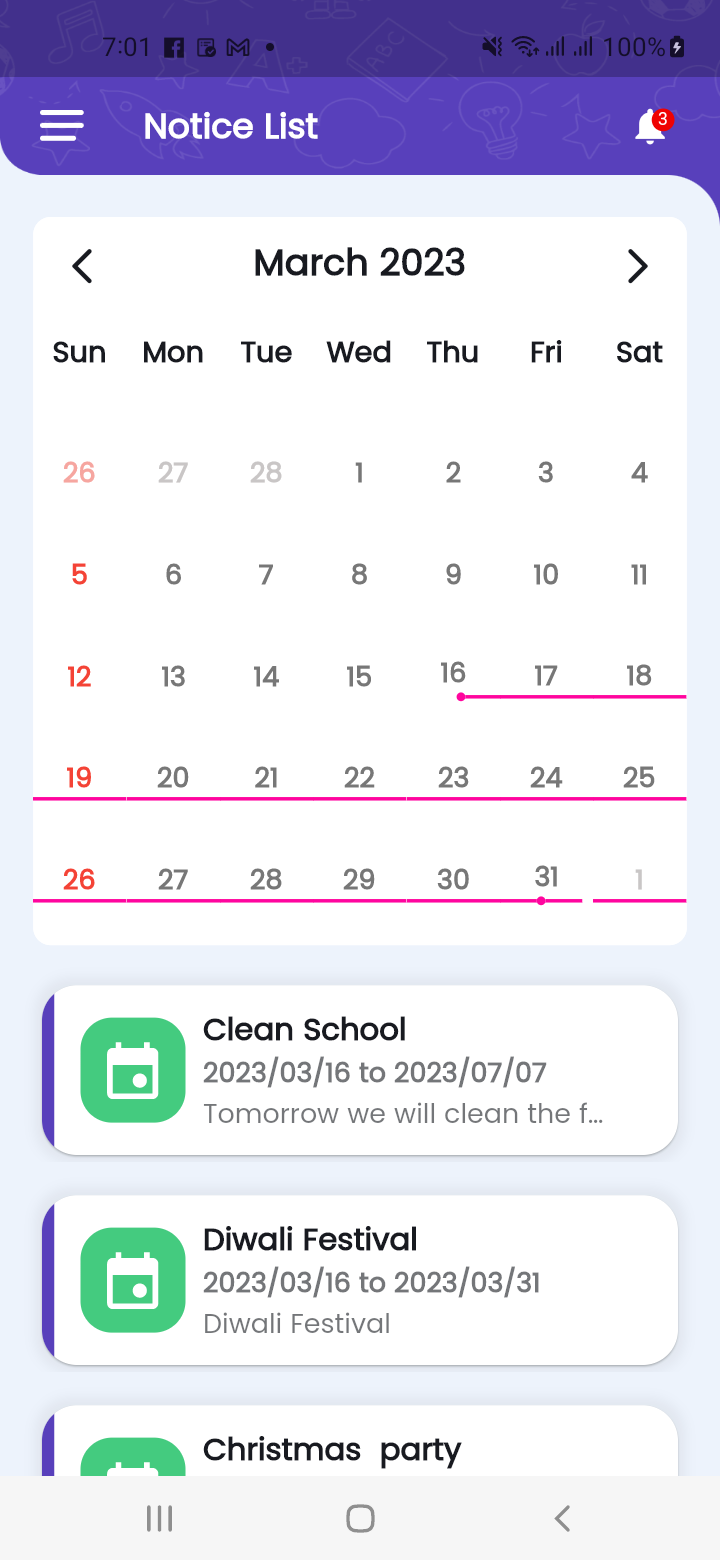This screenshot has width=720, height=1560.
Task: Choose March 20 on the calendar
Action: pyautogui.click(x=173, y=778)
